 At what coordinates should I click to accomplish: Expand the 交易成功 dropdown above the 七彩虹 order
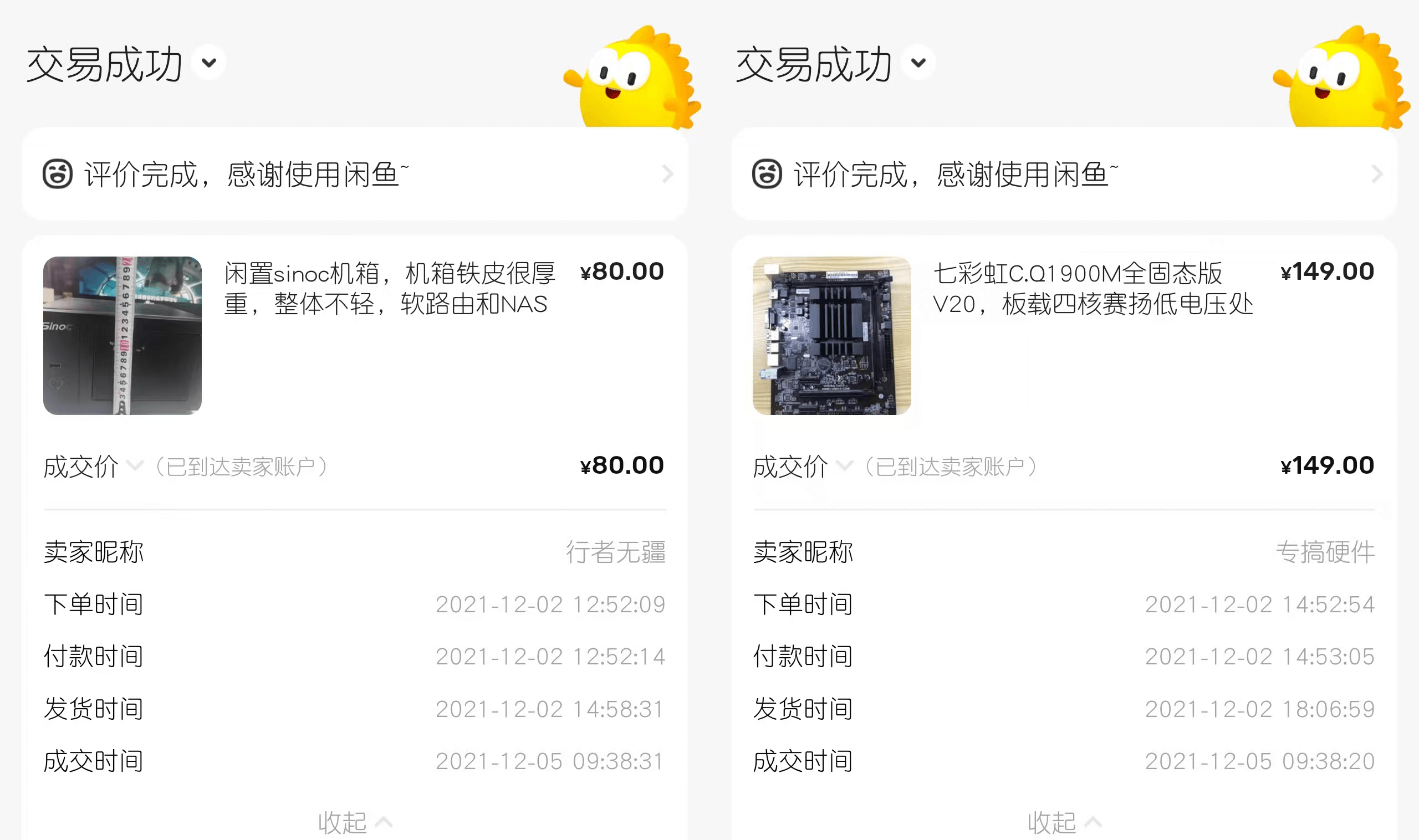pyautogui.click(x=918, y=63)
